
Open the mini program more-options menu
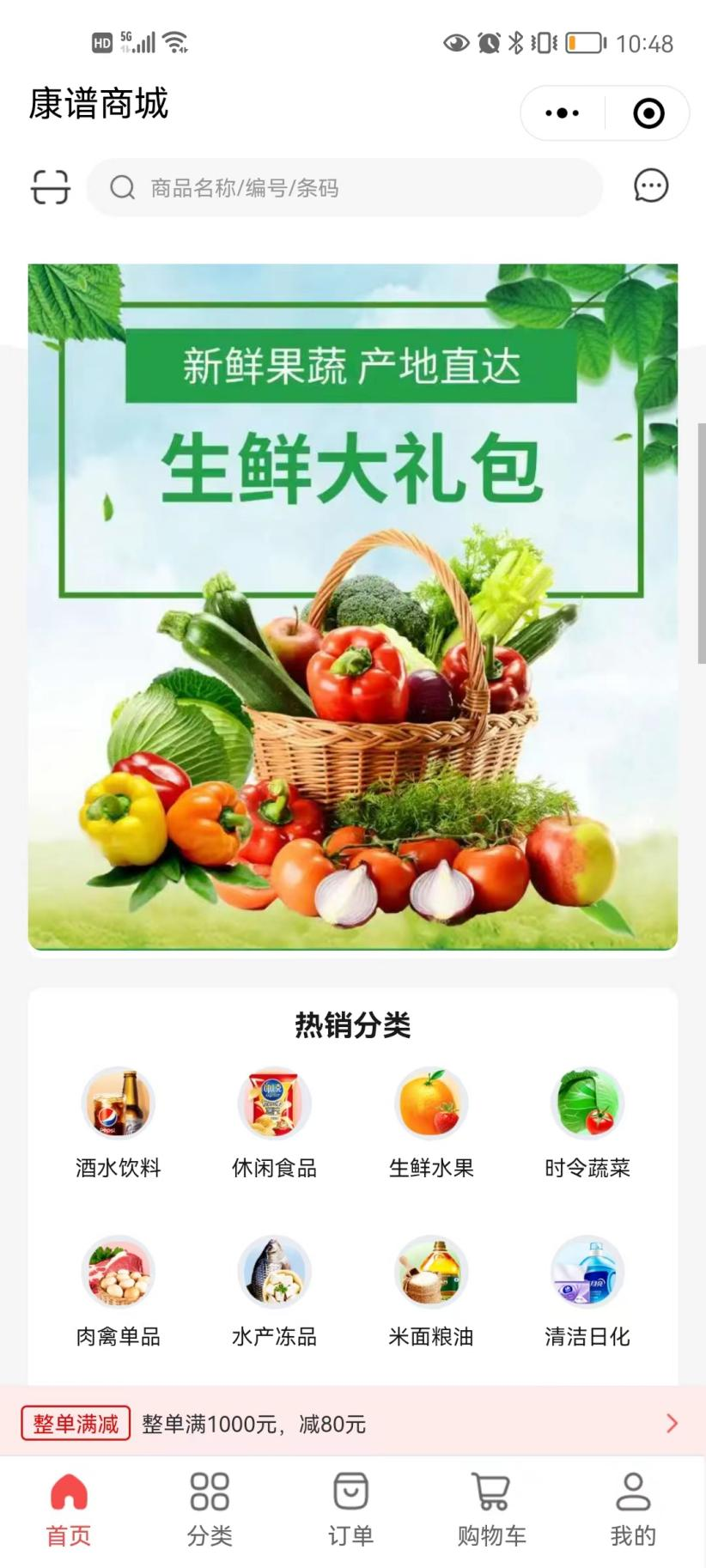[563, 112]
